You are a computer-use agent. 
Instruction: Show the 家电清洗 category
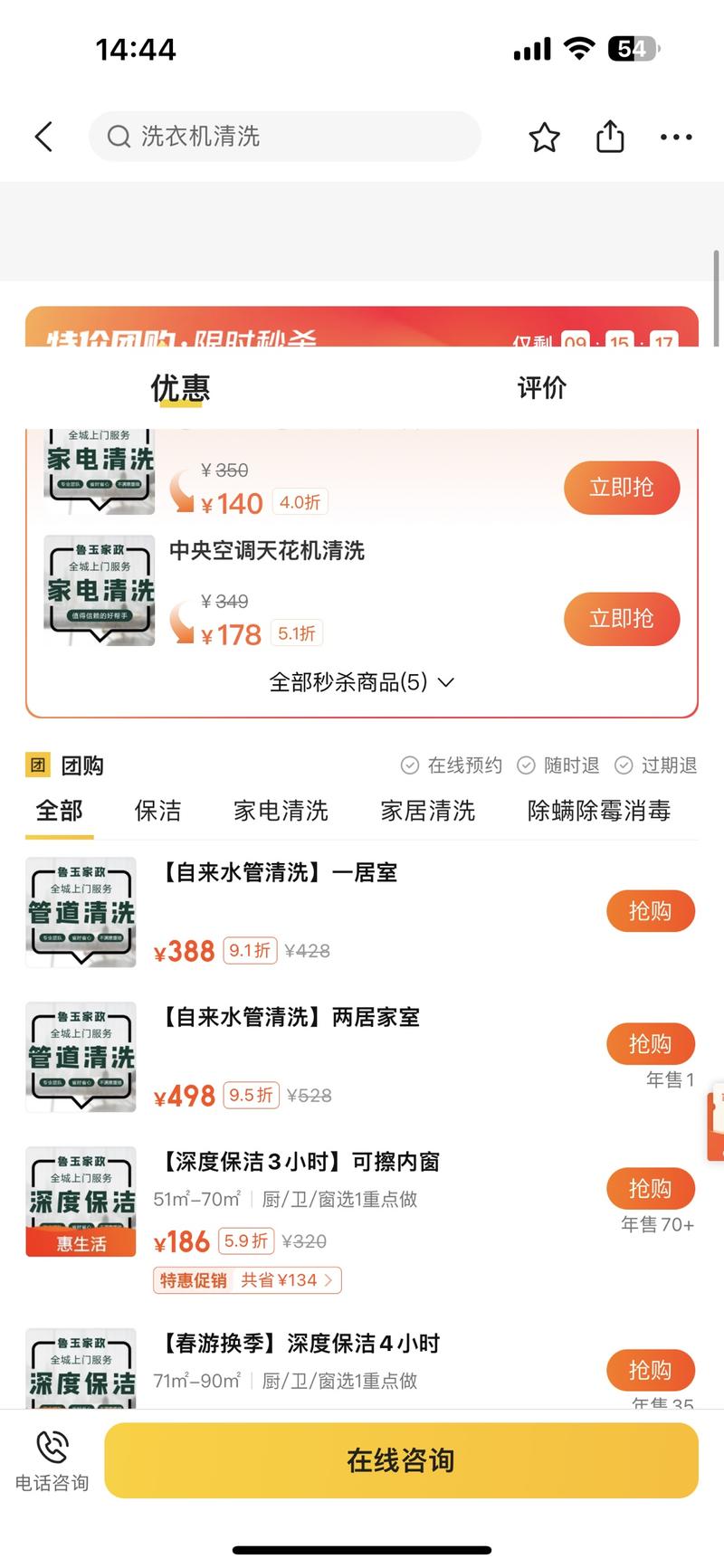[x=281, y=811]
